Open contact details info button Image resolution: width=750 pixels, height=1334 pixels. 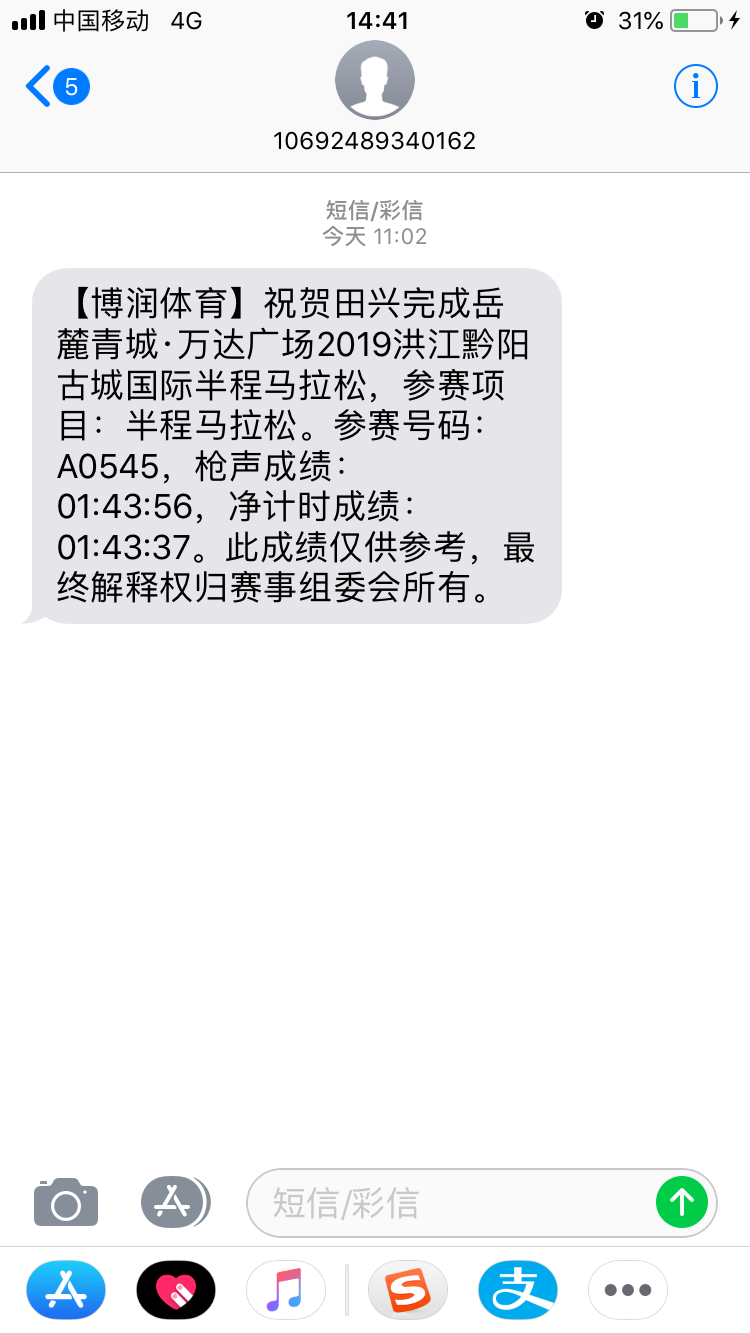695,87
